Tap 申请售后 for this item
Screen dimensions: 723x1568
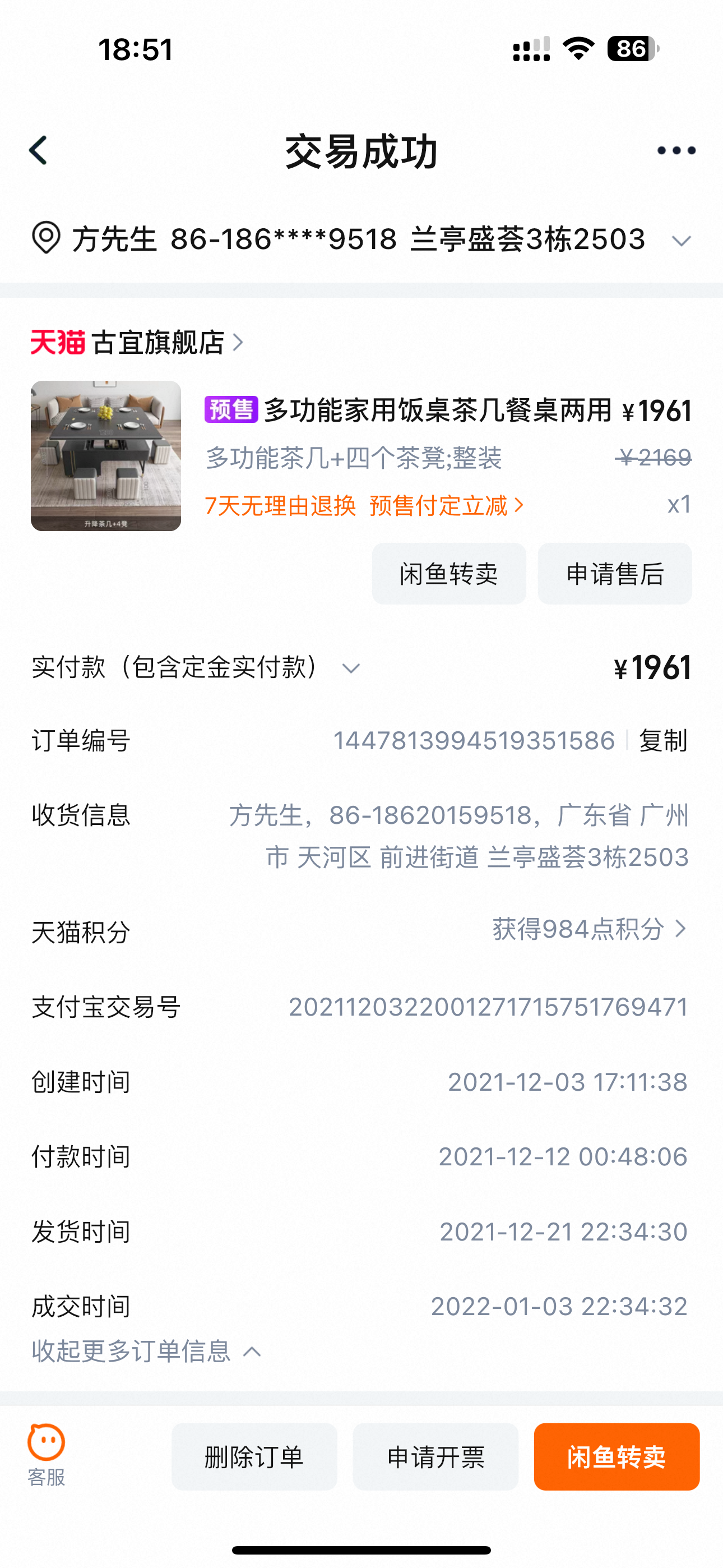click(x=615, y=573)
